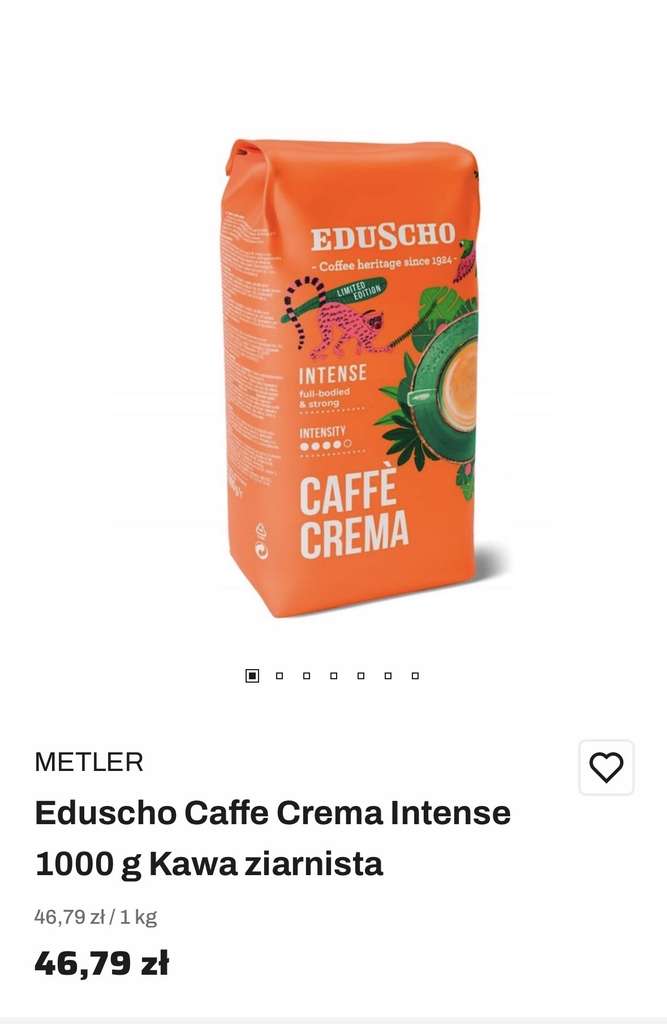The height and width of the screenshot is (1024, 667).
Task: Jump to the second gallery image dot
Action: [280, 676]
